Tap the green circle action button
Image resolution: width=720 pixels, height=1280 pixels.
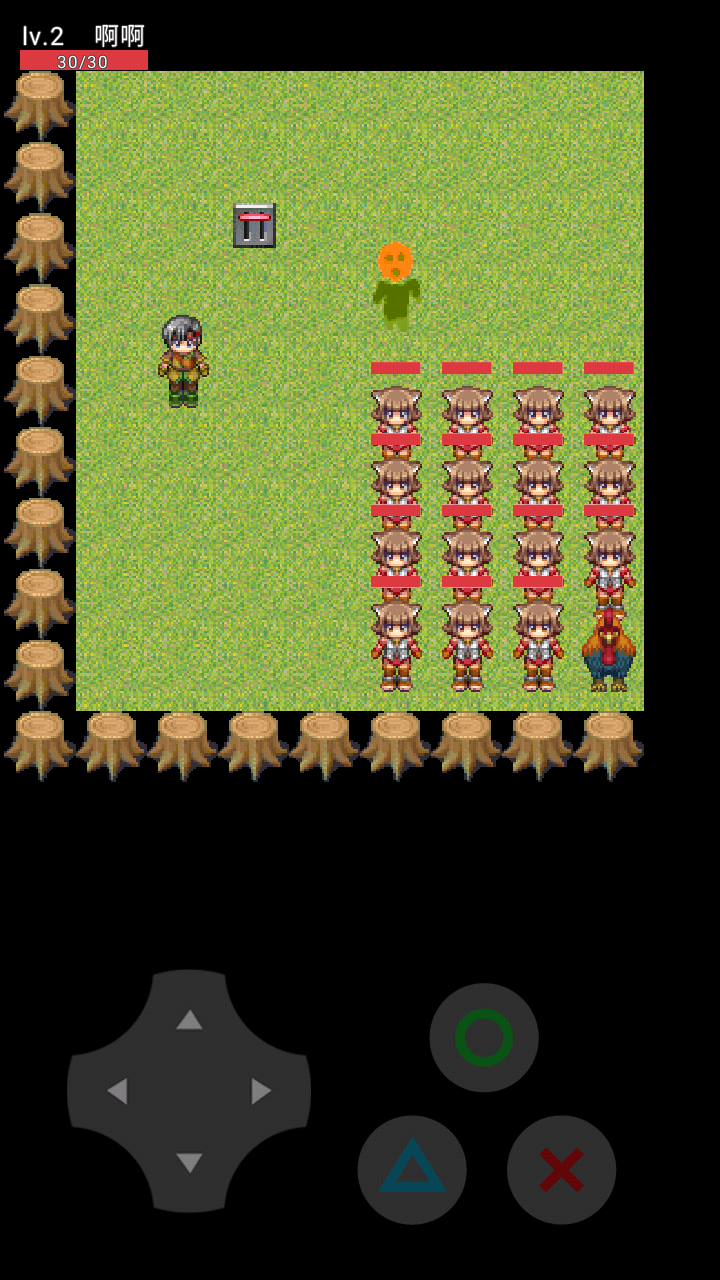coord(484,1037)
